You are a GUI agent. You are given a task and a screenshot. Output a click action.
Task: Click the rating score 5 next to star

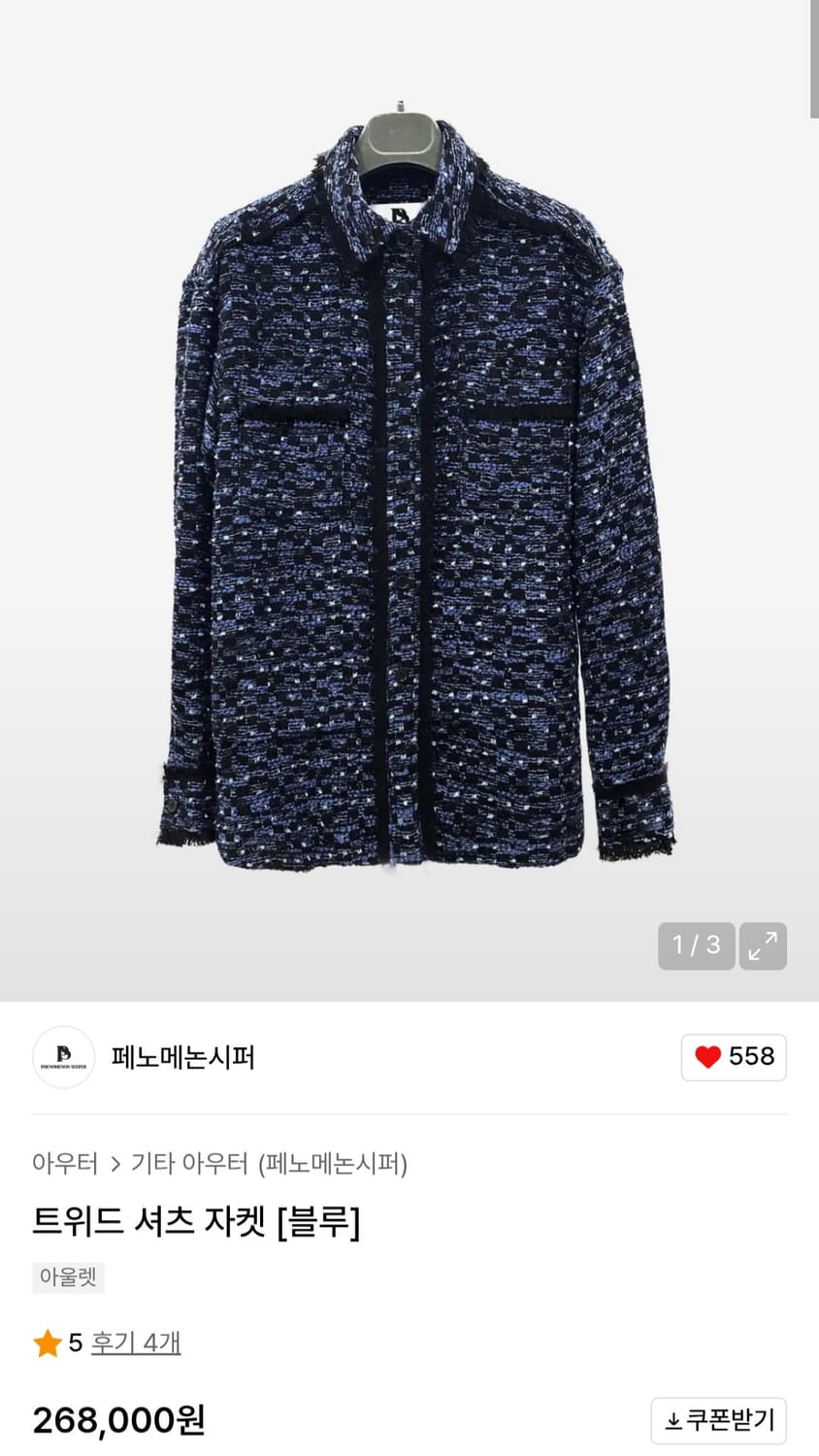click(73, 1343)
